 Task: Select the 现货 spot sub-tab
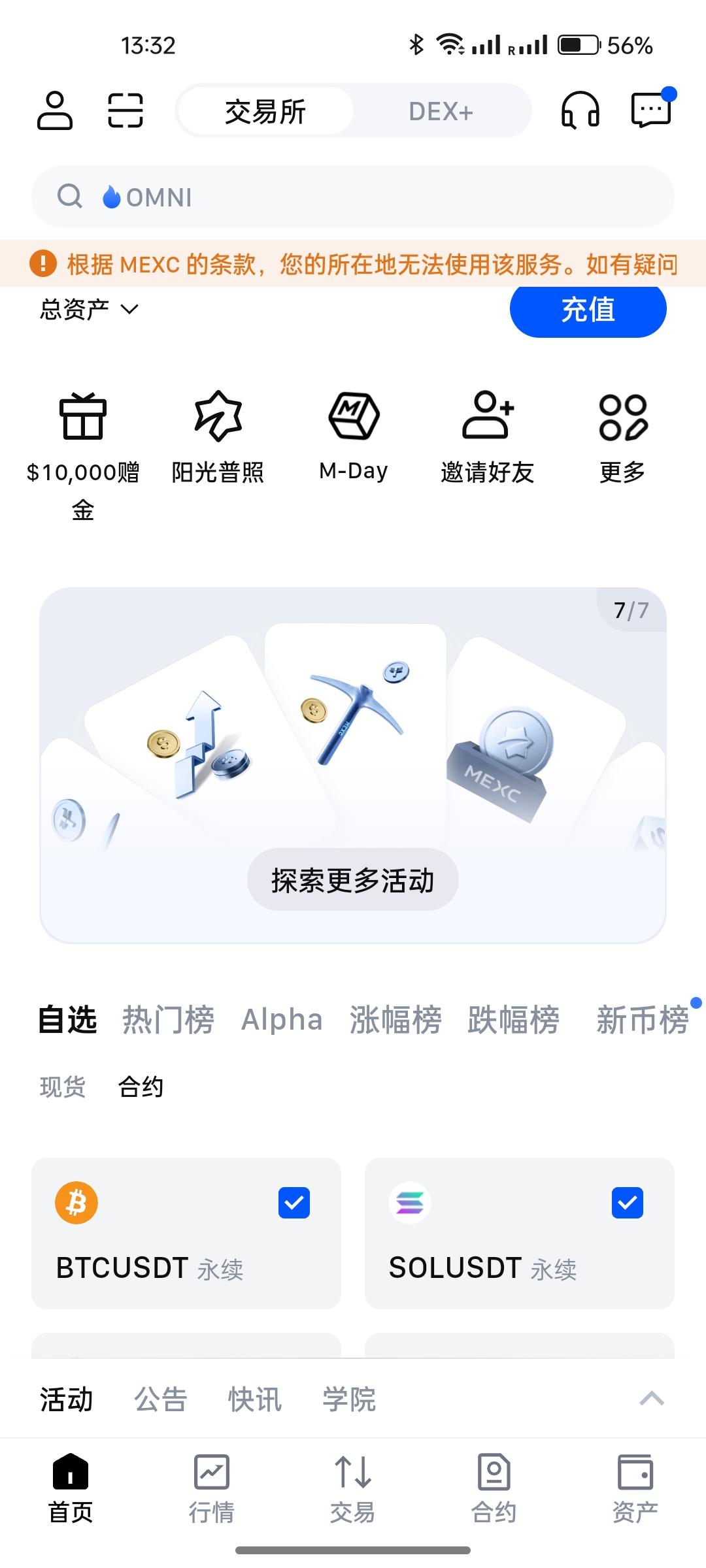[63, 1087]
